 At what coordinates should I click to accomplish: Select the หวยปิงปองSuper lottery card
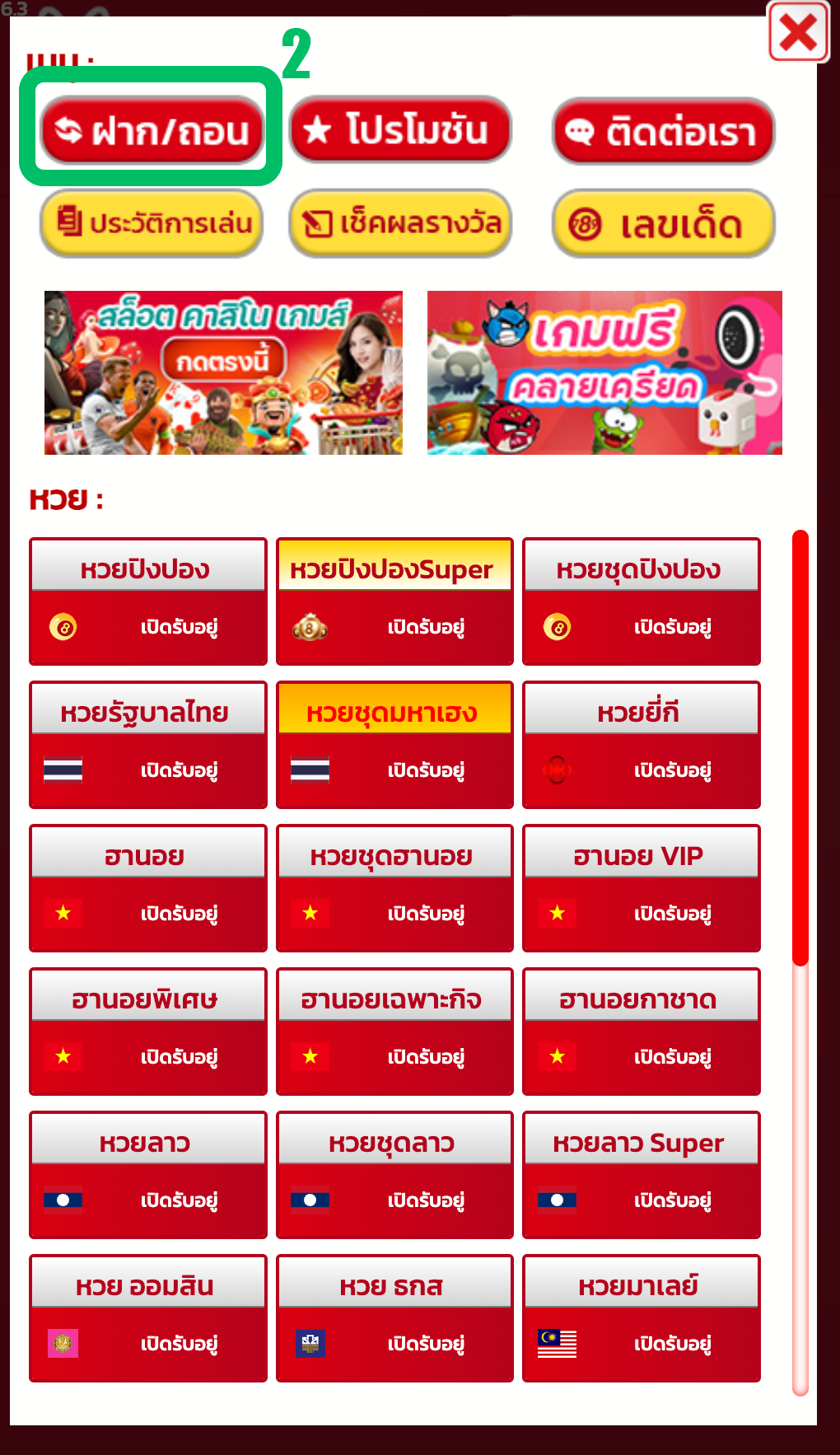click(394, 601)
